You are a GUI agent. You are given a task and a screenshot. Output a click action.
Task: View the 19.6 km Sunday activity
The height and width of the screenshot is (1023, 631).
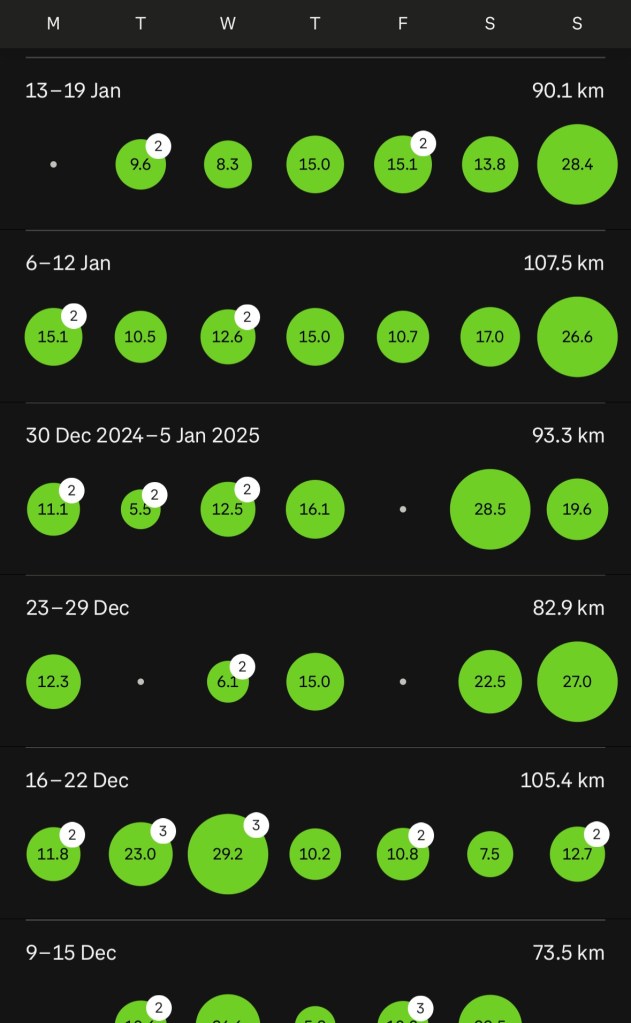click(577, 509)
